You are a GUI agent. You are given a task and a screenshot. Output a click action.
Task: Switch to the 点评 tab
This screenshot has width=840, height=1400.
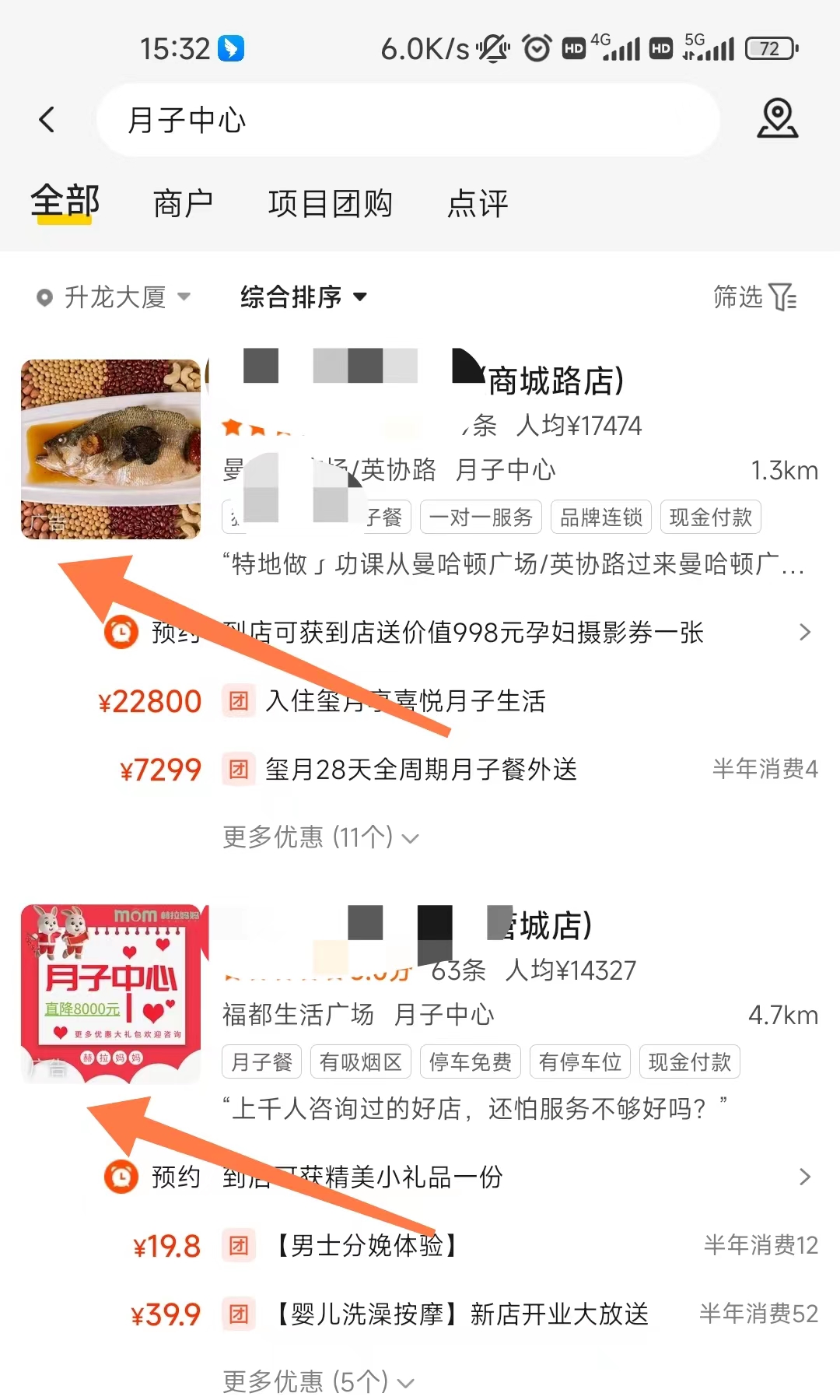[478, 204]
